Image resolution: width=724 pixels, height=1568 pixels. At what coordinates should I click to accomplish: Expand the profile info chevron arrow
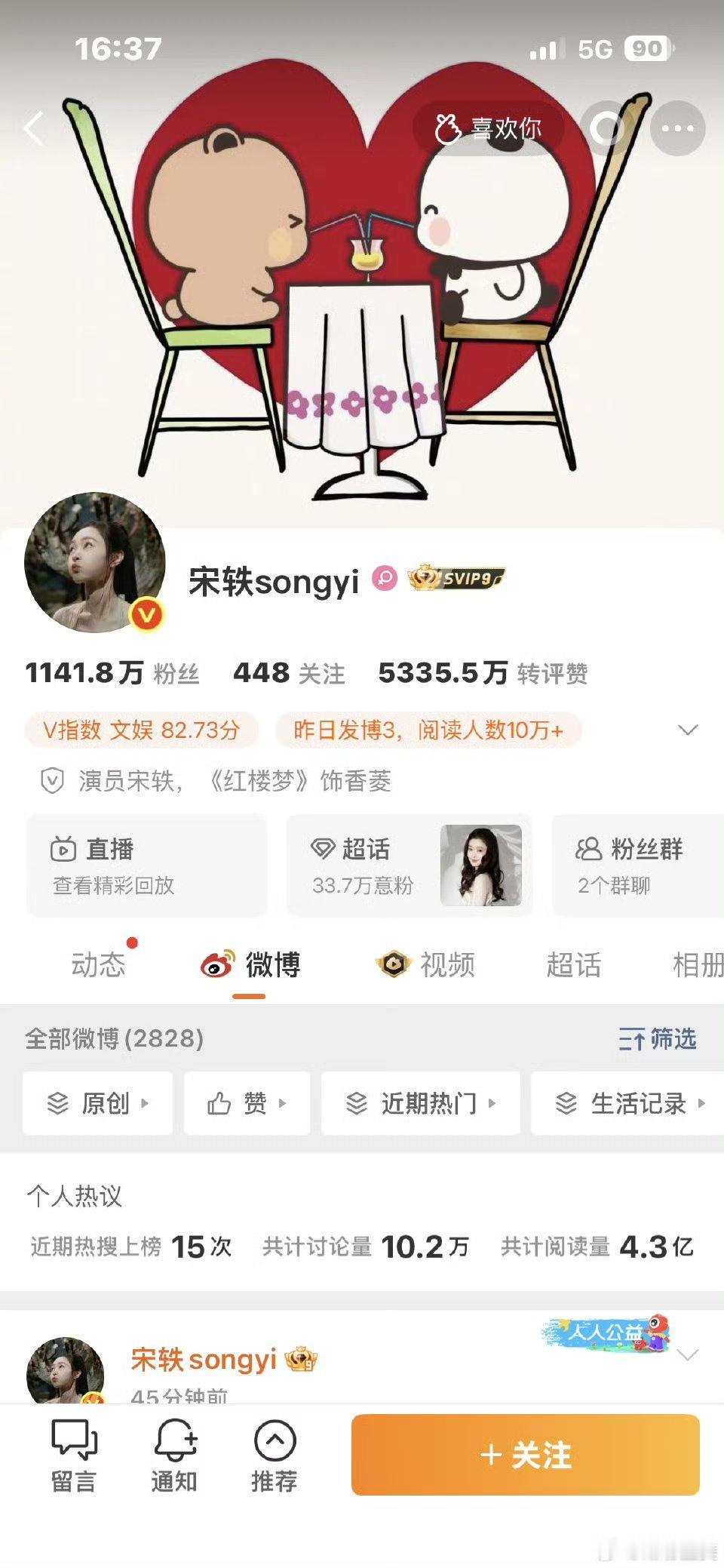tap(687, 730)
